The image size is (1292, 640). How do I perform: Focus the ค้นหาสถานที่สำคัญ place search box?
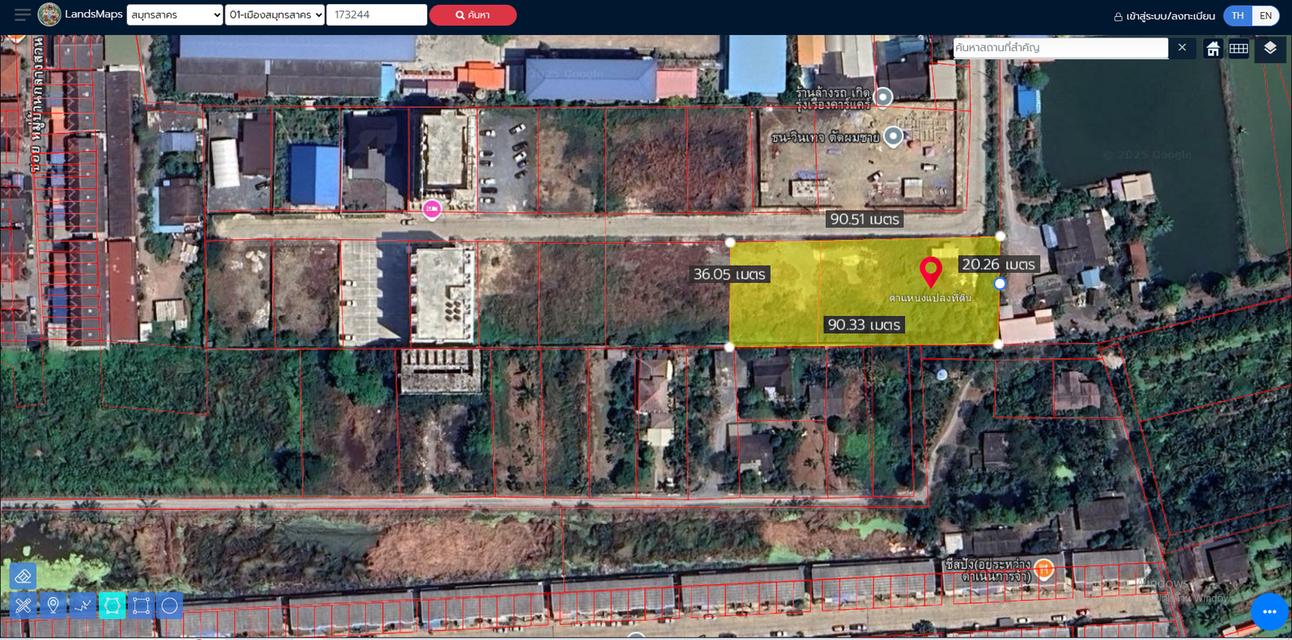pyautogui.click(x=1060, y=48)
